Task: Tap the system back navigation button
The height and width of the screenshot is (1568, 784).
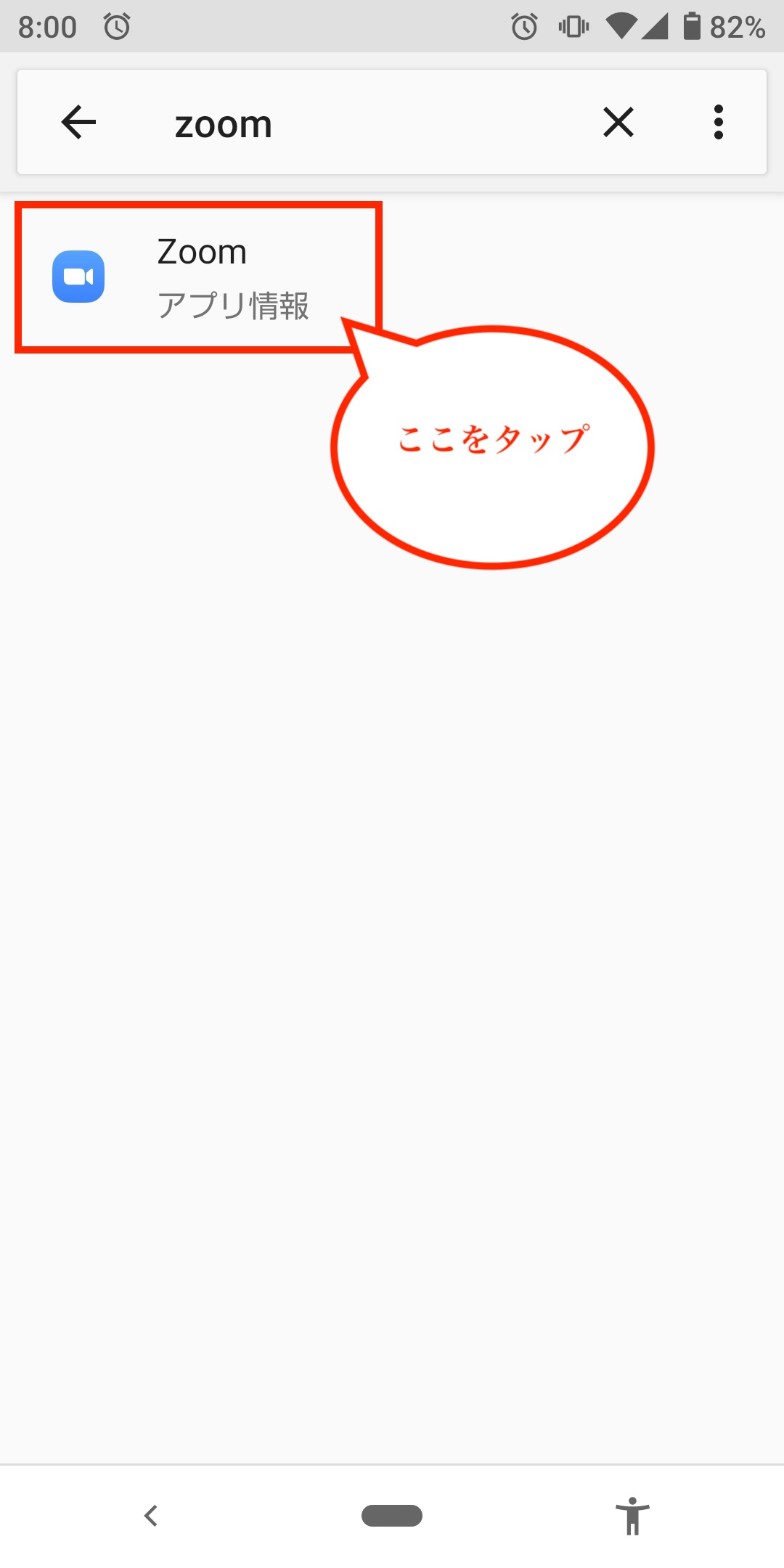Action: (151, 1516)
